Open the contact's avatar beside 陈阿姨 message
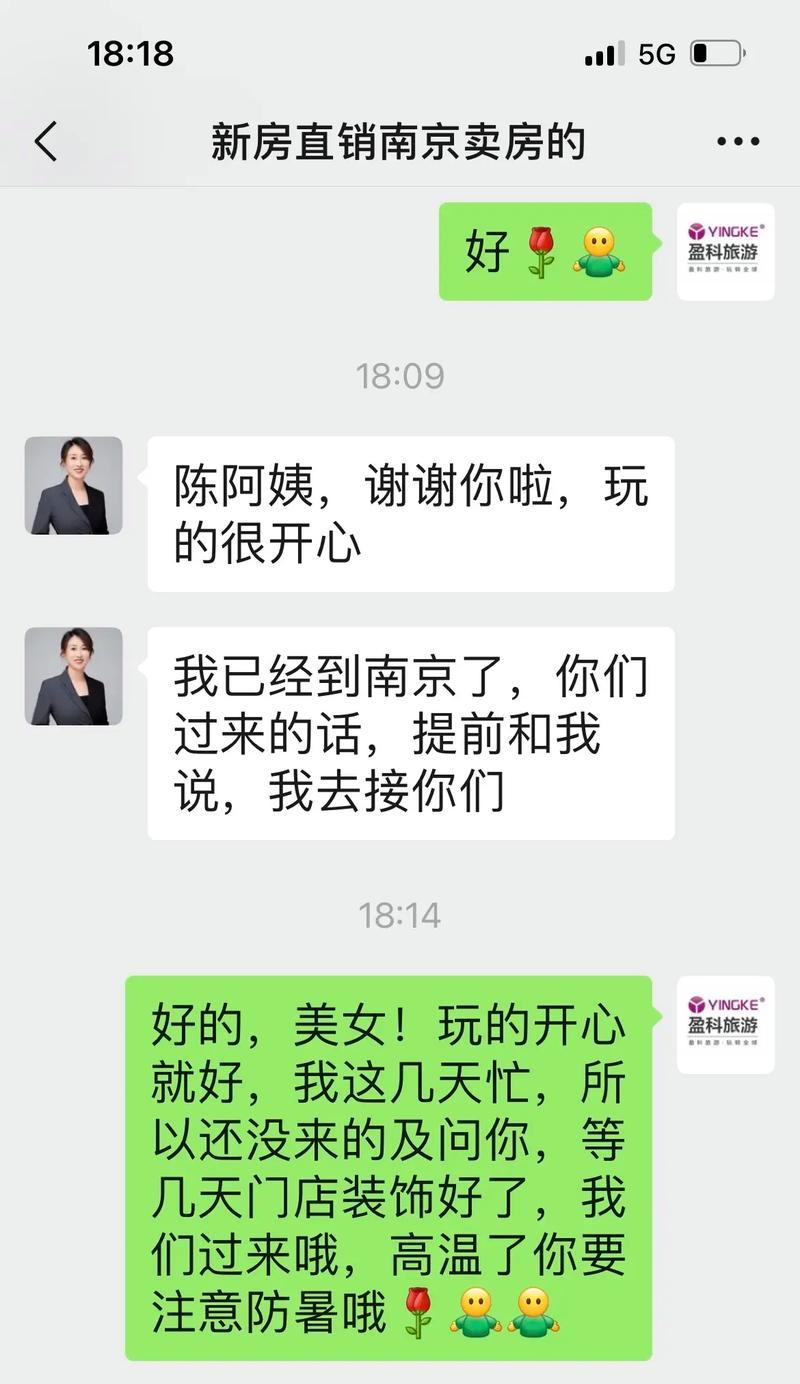Image resolution: width=800 pixels, height=1384 pixels. 73,485
